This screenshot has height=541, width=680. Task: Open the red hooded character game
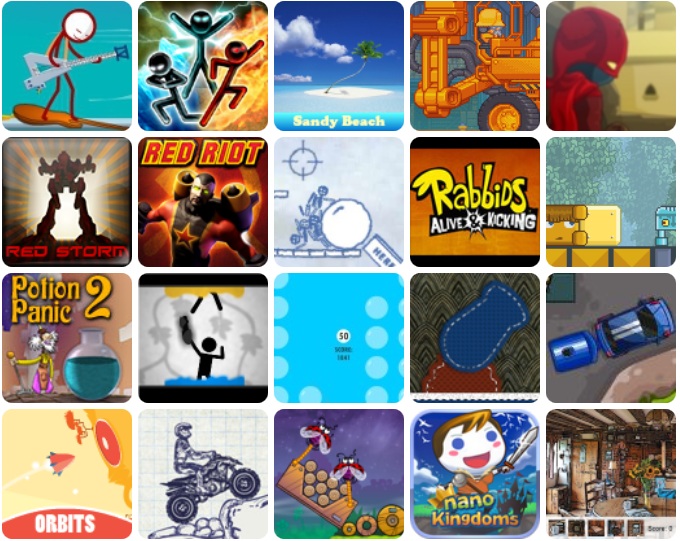coord(611,66)
